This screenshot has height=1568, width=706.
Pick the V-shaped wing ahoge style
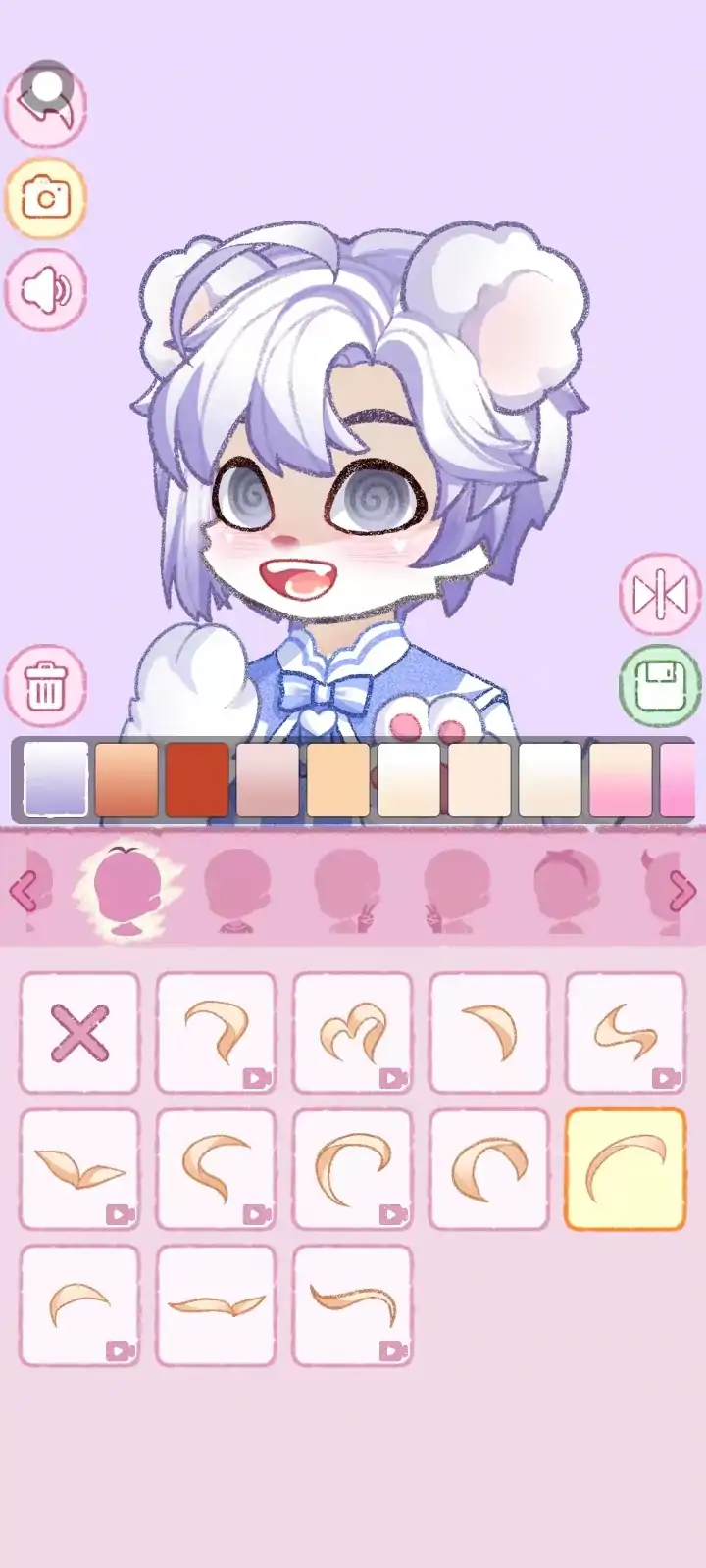(79, 1168)
